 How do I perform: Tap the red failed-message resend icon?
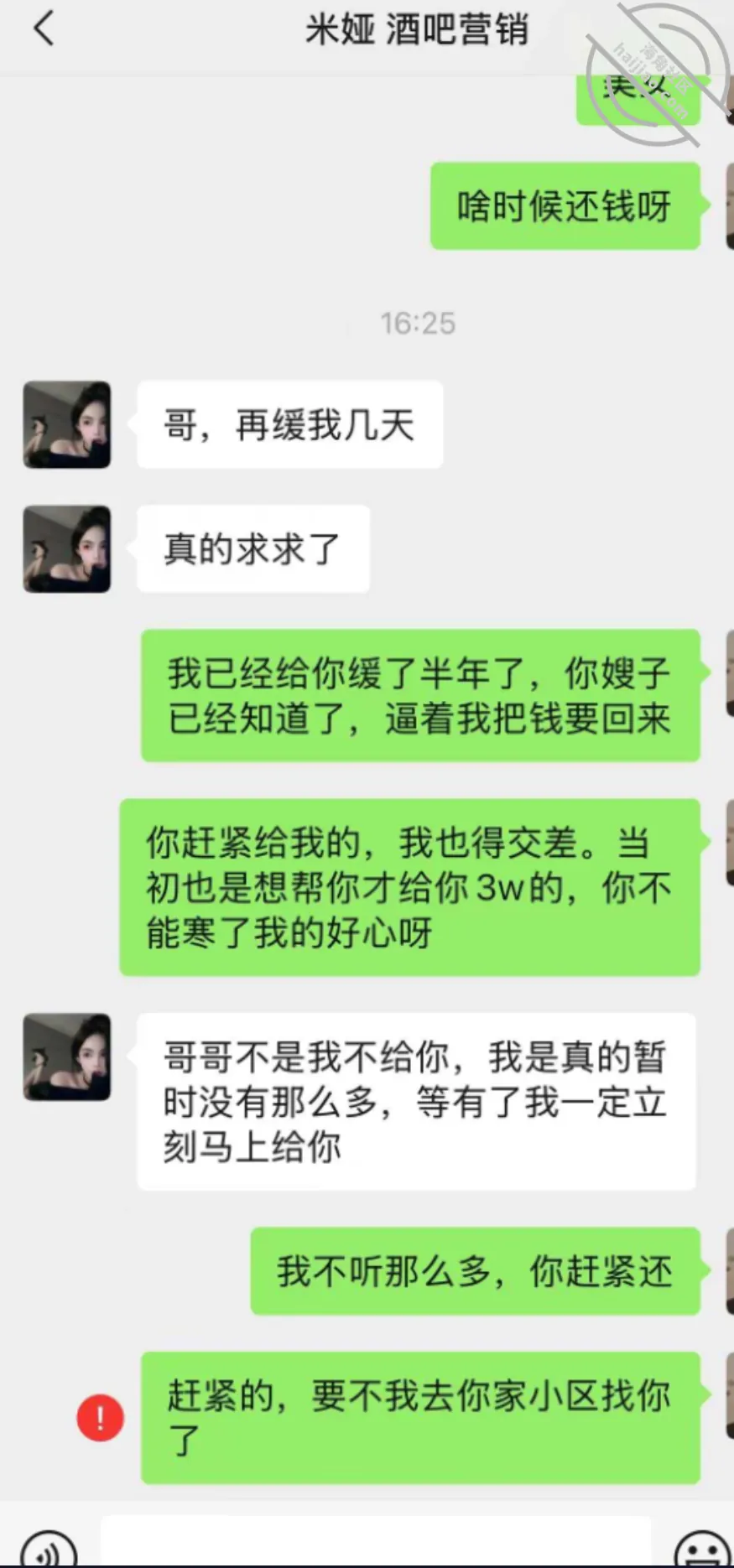click(100, 1418)
